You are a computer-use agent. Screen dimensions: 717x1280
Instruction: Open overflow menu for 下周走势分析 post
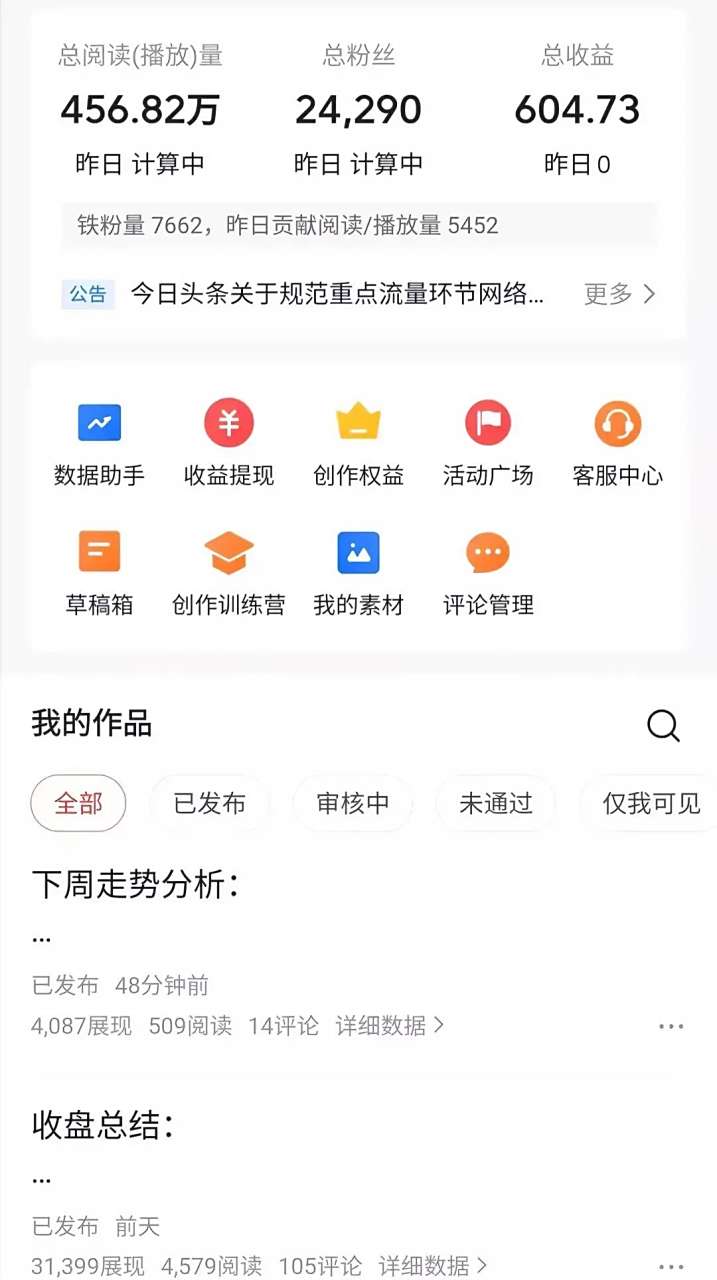671,1027
